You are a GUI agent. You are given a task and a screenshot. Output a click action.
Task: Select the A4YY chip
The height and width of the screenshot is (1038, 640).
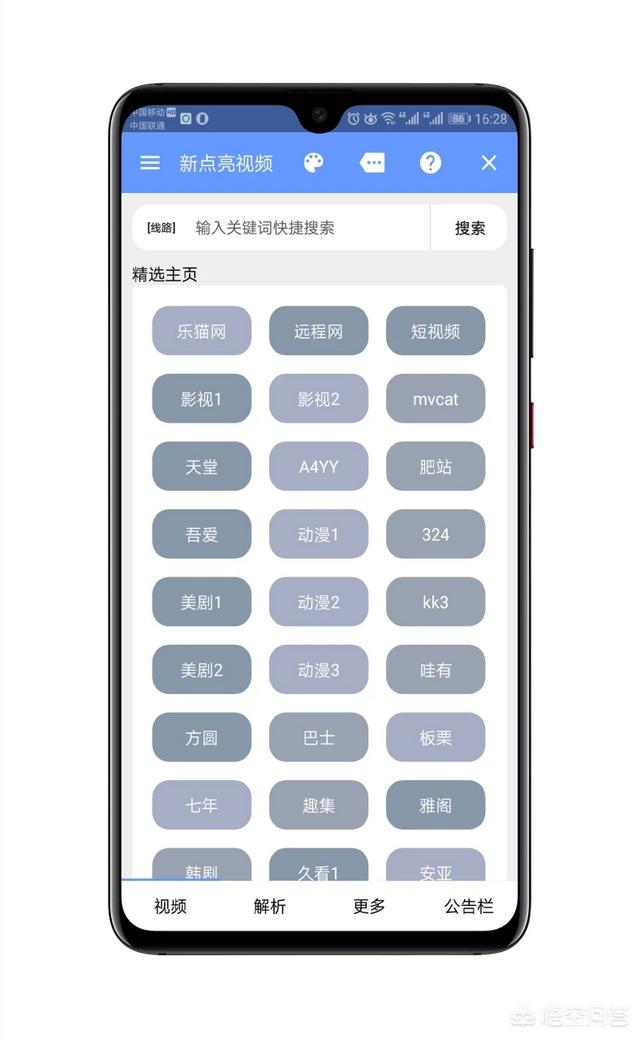(318, 467)
